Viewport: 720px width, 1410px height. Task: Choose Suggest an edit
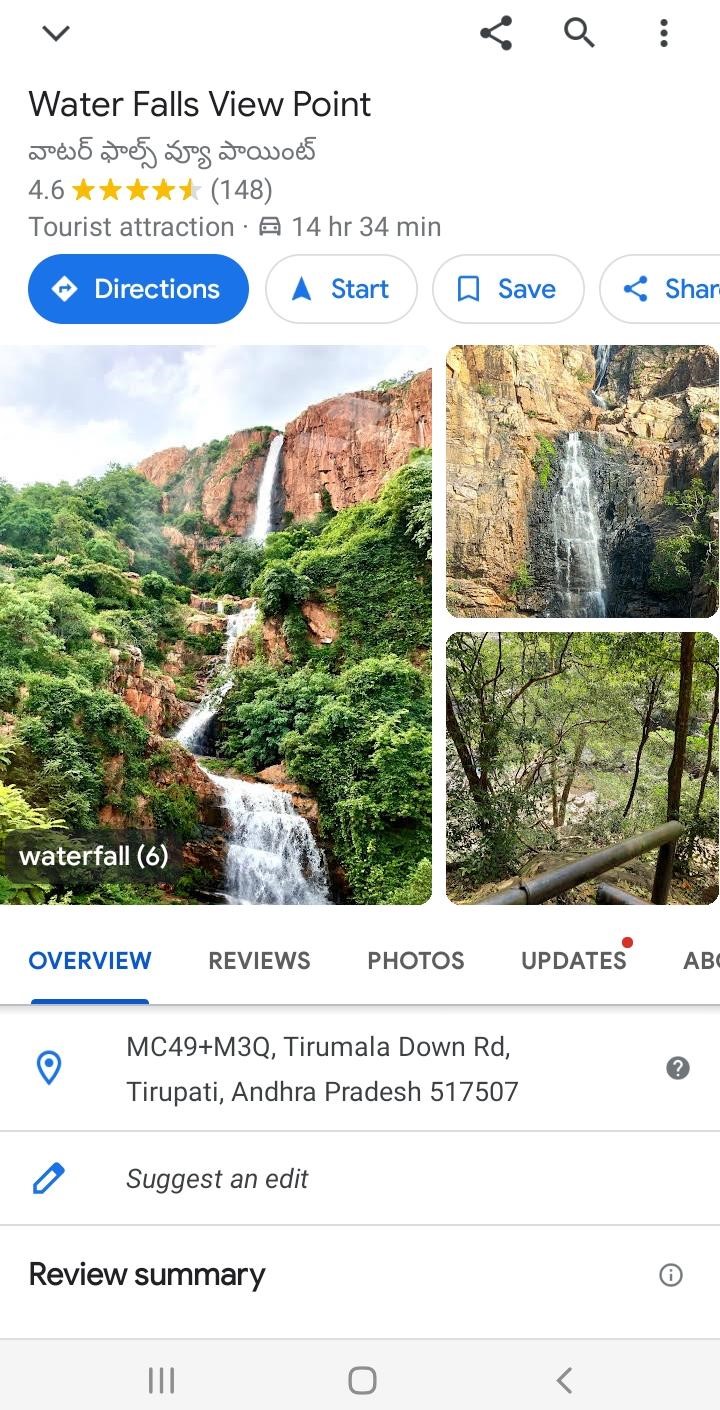pyautogui.click(x=360, y=1179)
